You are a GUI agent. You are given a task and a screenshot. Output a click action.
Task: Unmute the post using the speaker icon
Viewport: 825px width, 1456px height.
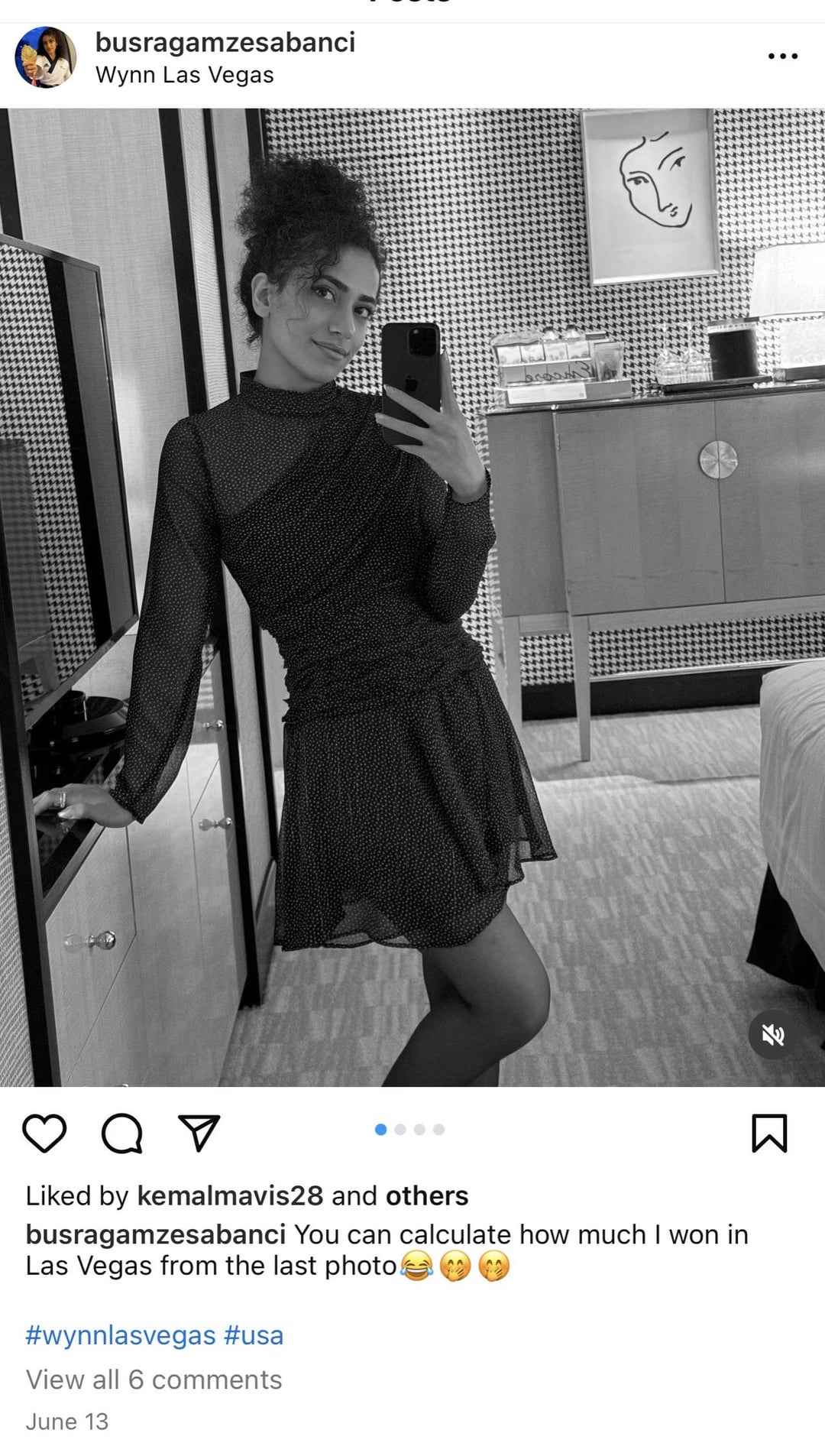[x=772, y=1035]
